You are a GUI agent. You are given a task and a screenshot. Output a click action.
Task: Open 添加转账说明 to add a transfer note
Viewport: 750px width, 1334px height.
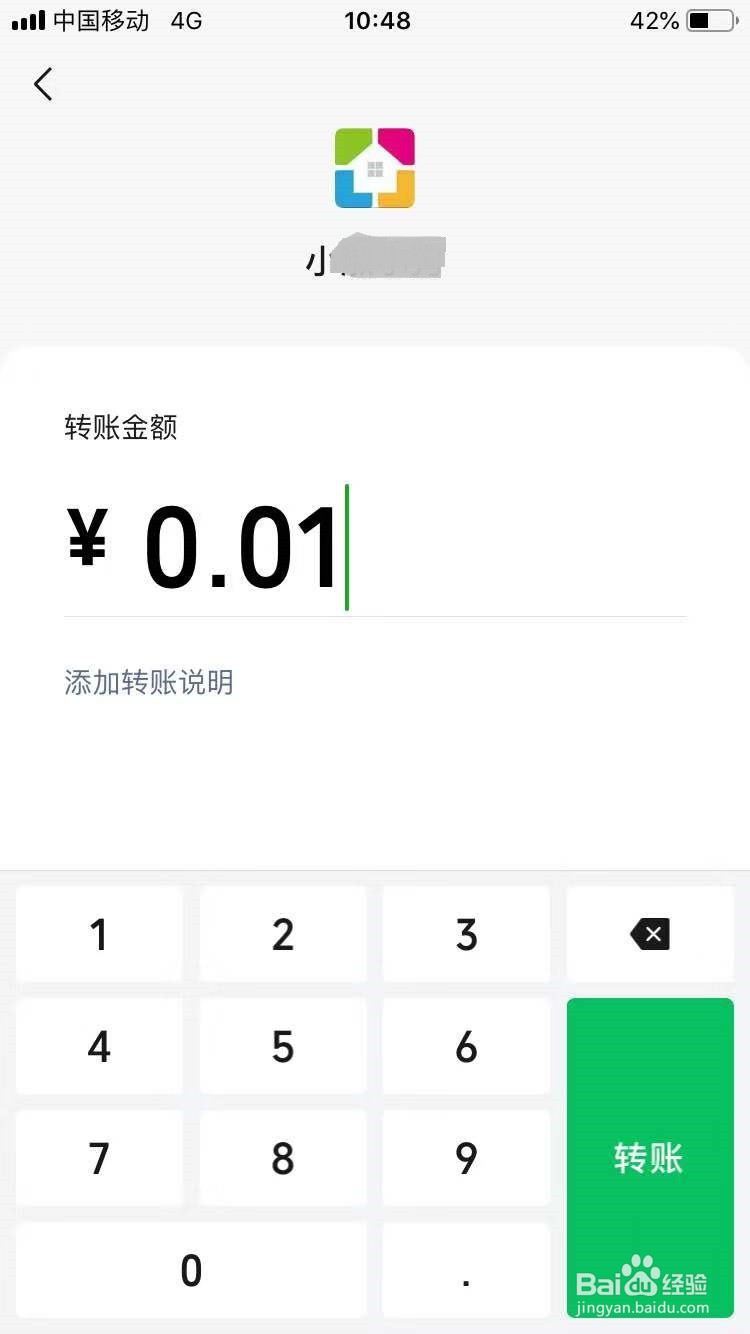tap(147, 682)
